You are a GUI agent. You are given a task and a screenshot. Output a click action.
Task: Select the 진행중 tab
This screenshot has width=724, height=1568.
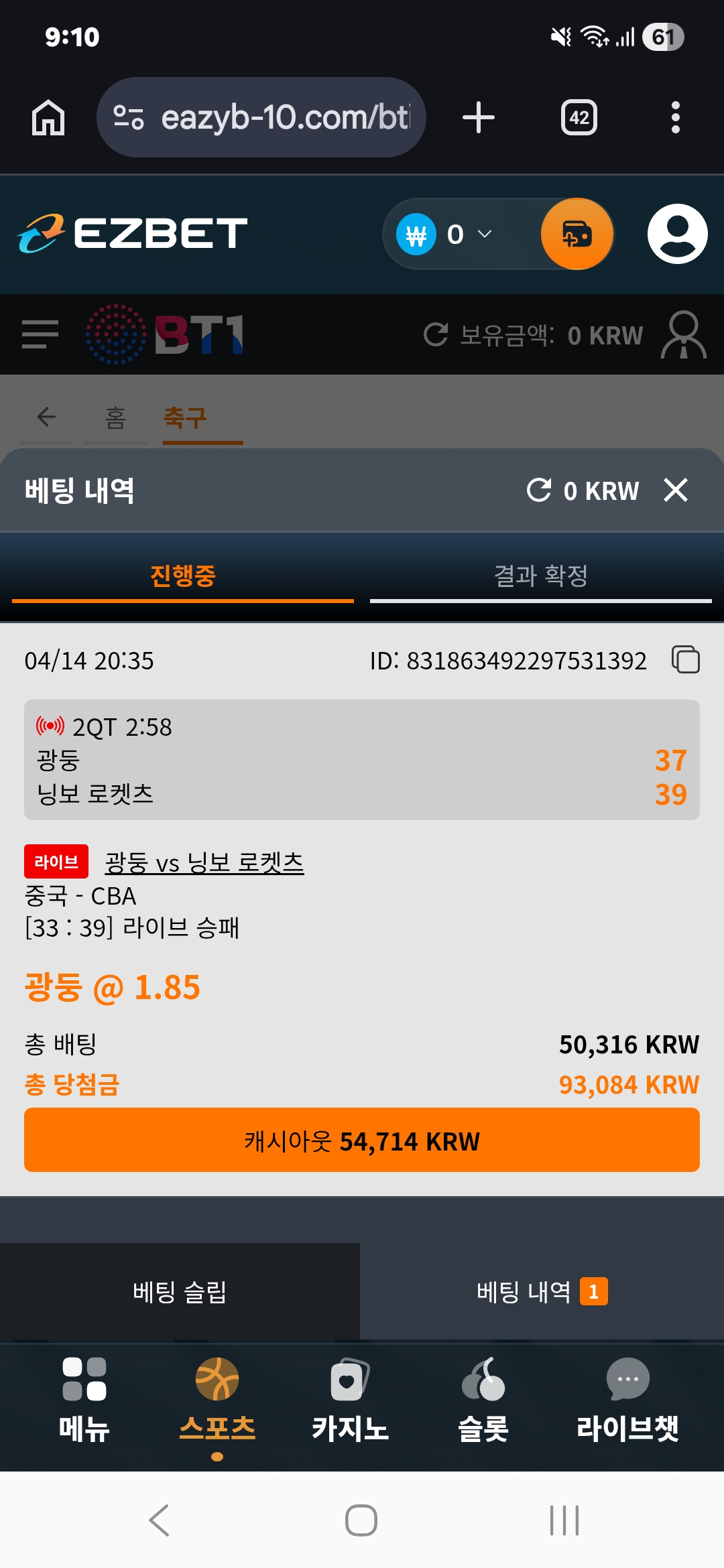(x=182, y=576)
